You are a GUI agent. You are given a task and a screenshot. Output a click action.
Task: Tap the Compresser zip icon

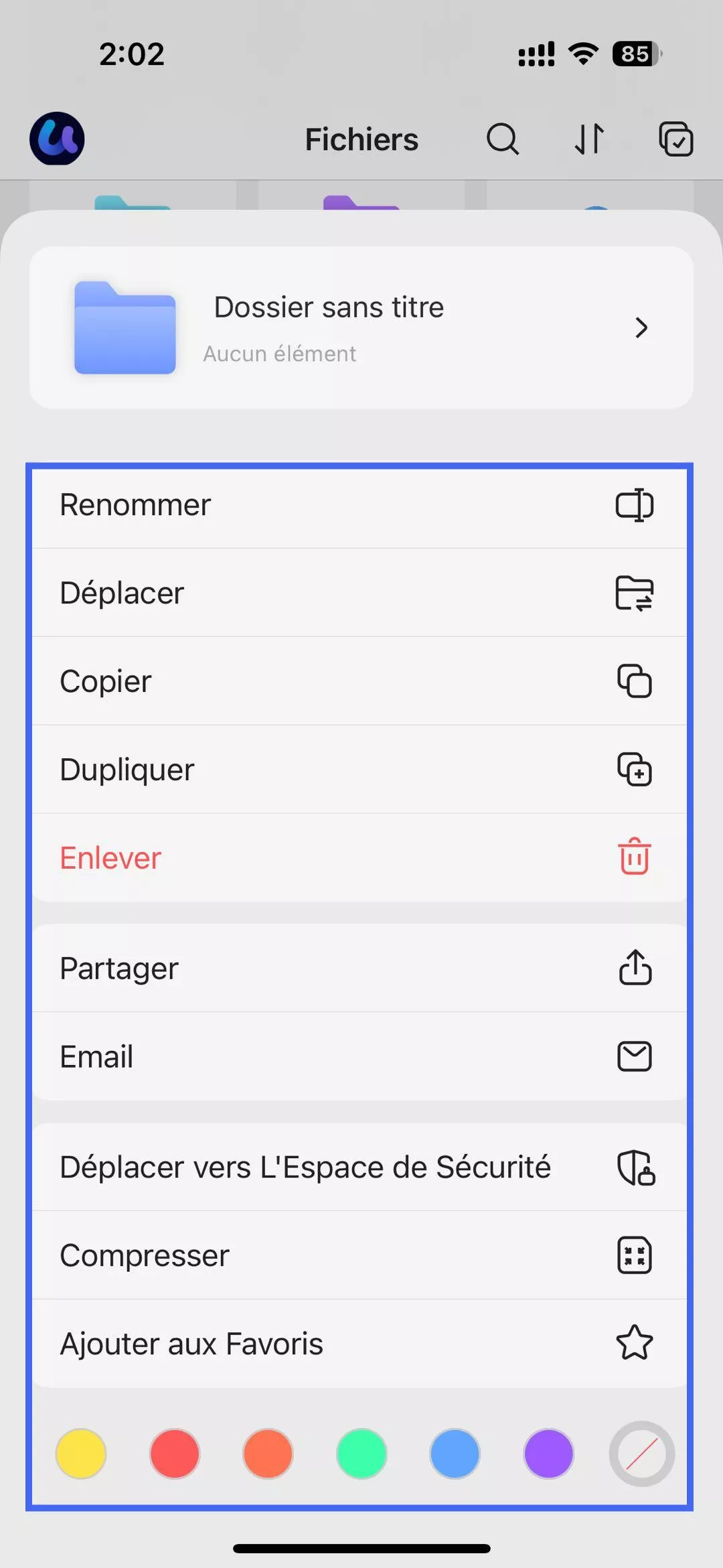(x=635, y=1255)
